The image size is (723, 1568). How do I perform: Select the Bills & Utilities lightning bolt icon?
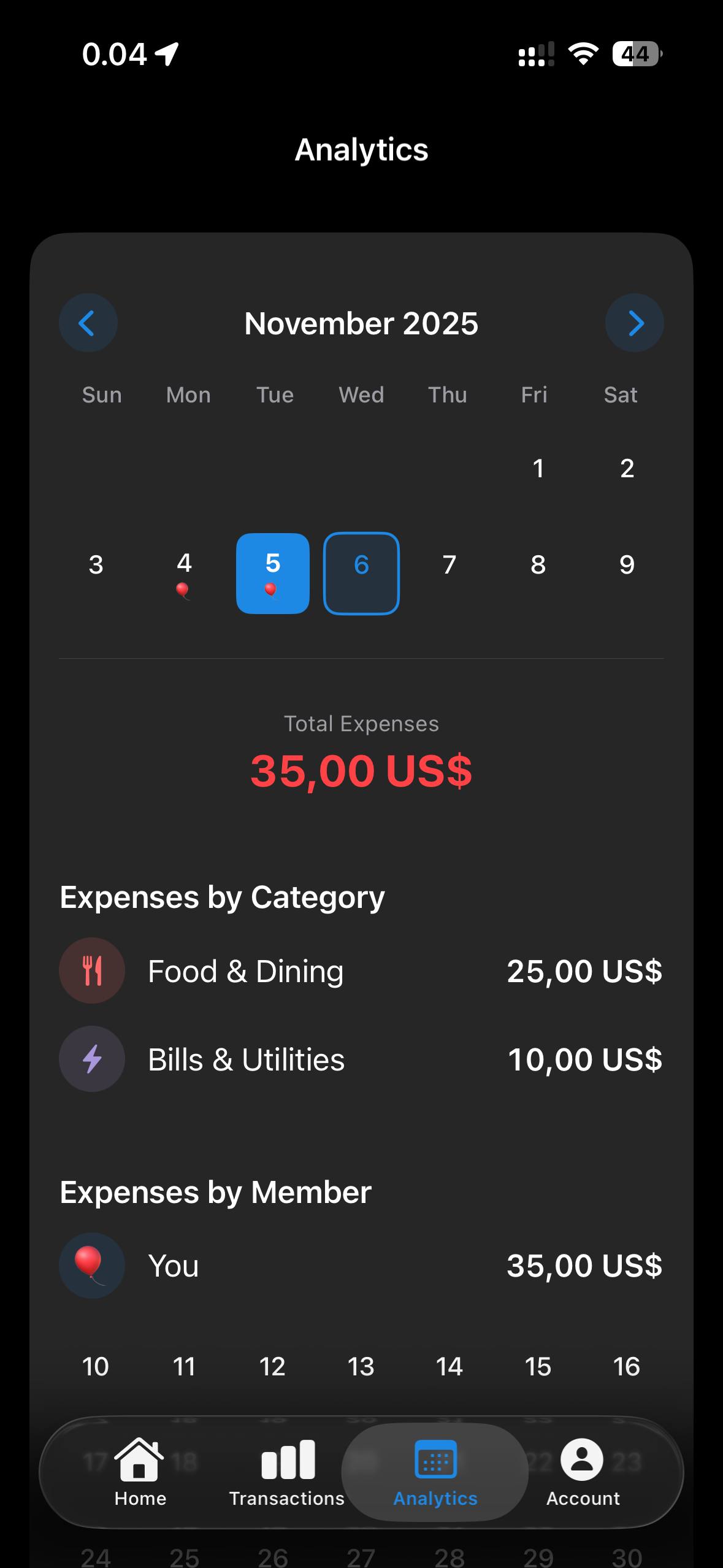91,1058
